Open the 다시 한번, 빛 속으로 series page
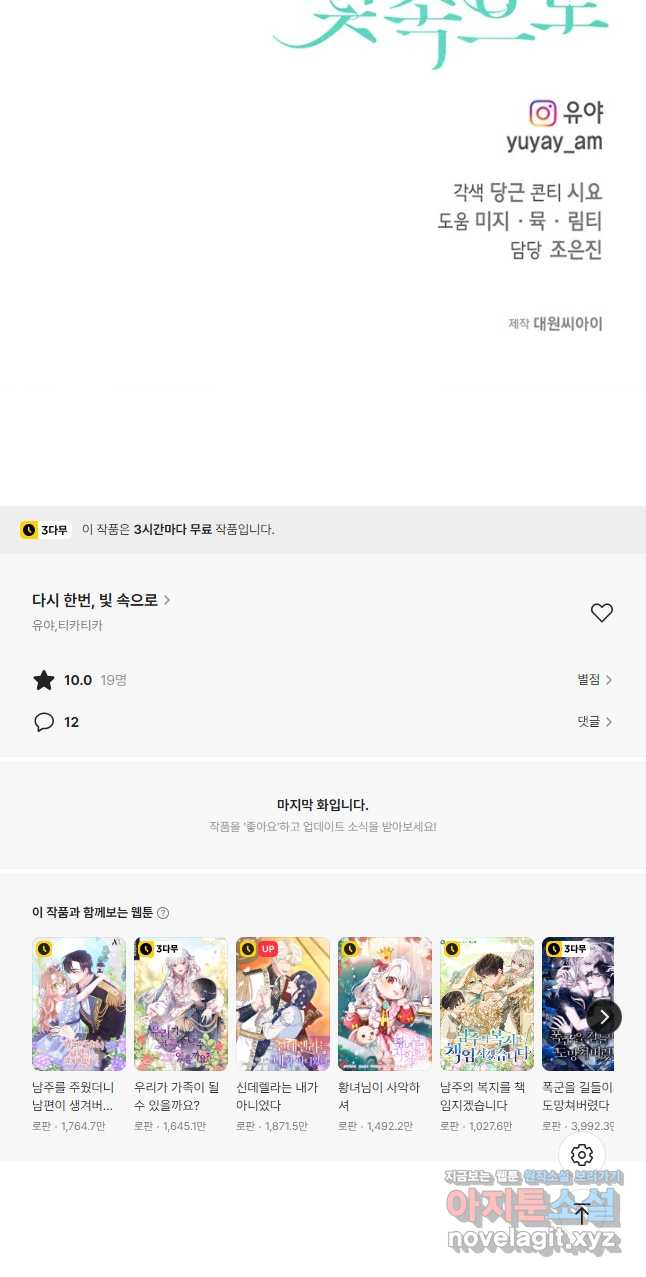The image size is (646, 1277). coord(101,600)
